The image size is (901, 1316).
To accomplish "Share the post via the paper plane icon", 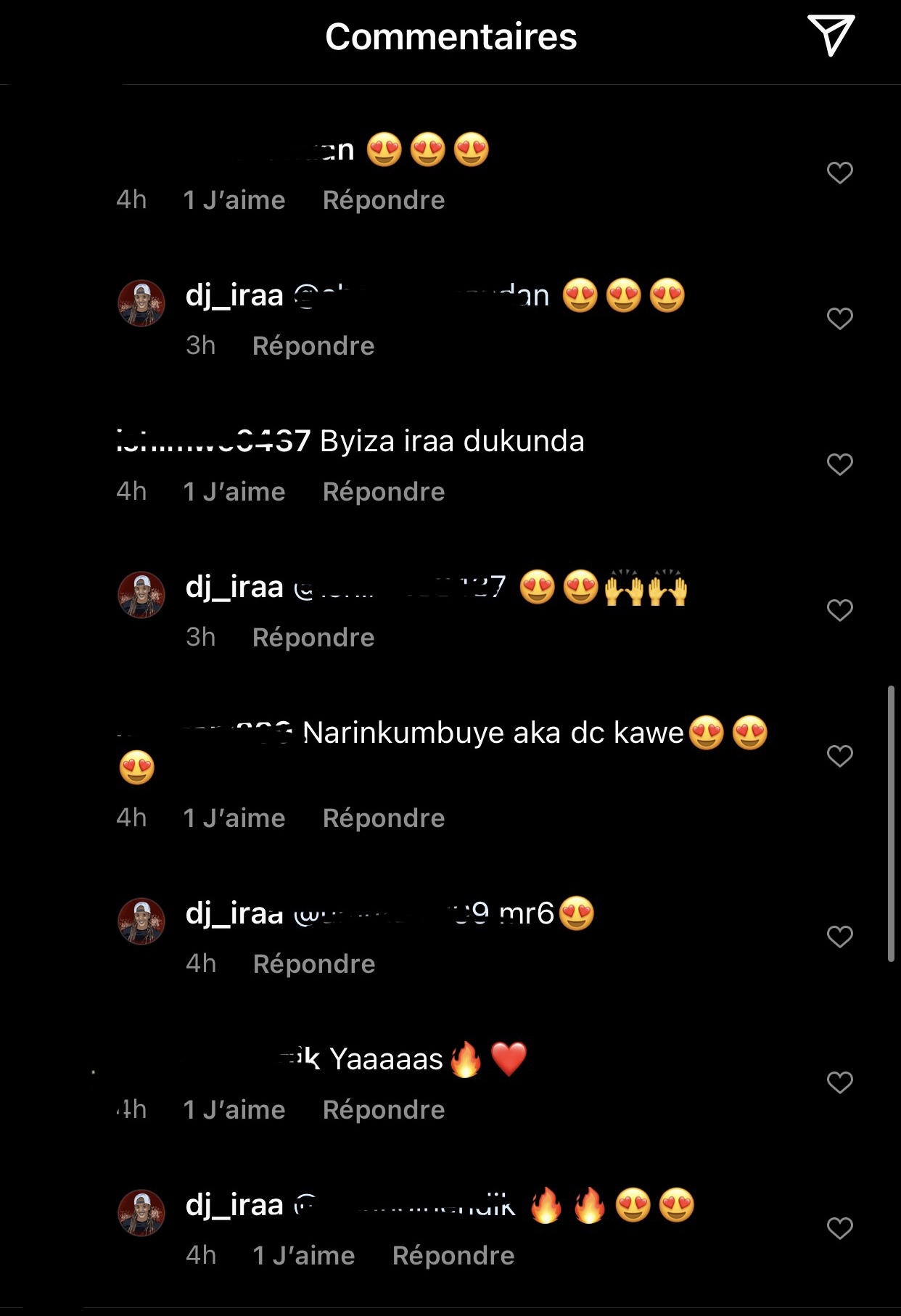I will point(831,36).
